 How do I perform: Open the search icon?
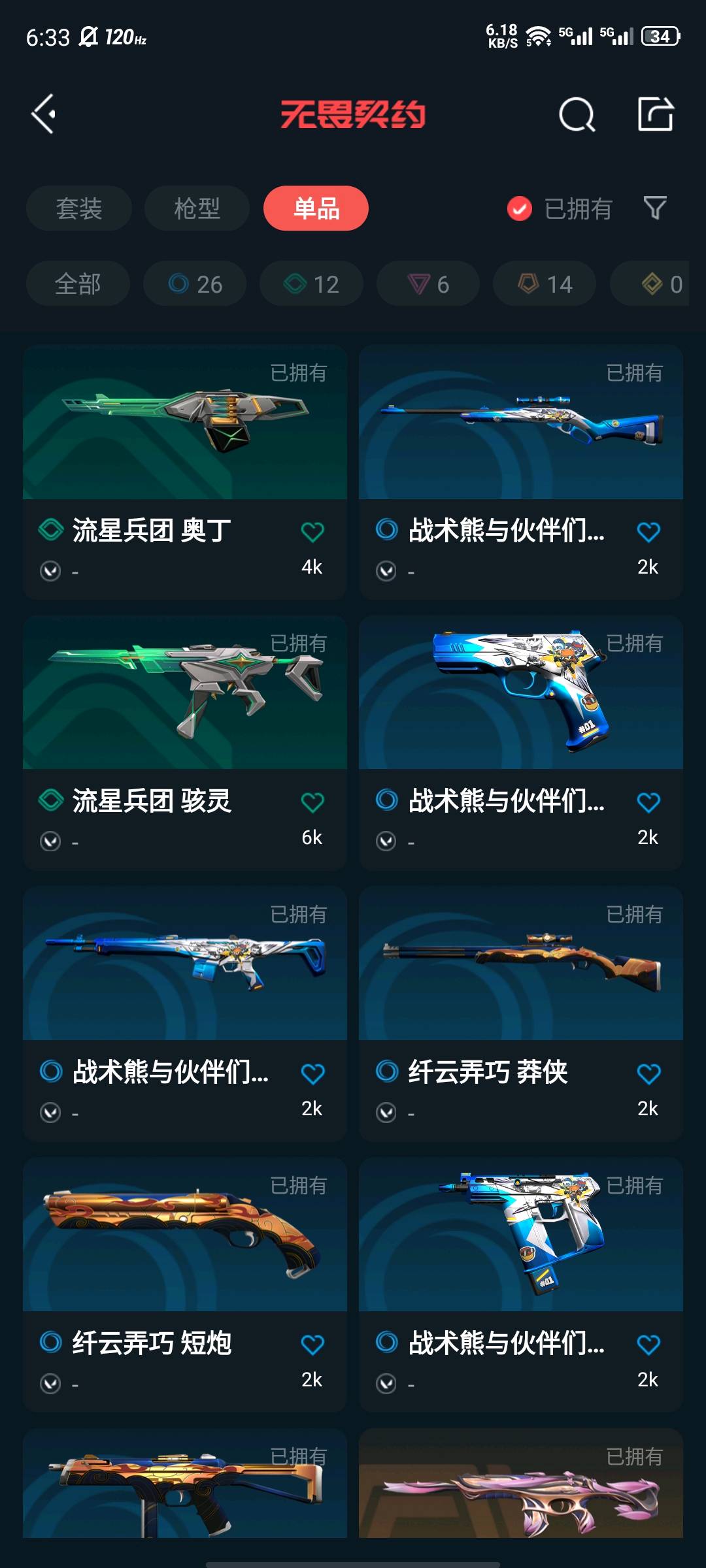tap(577, 115)
